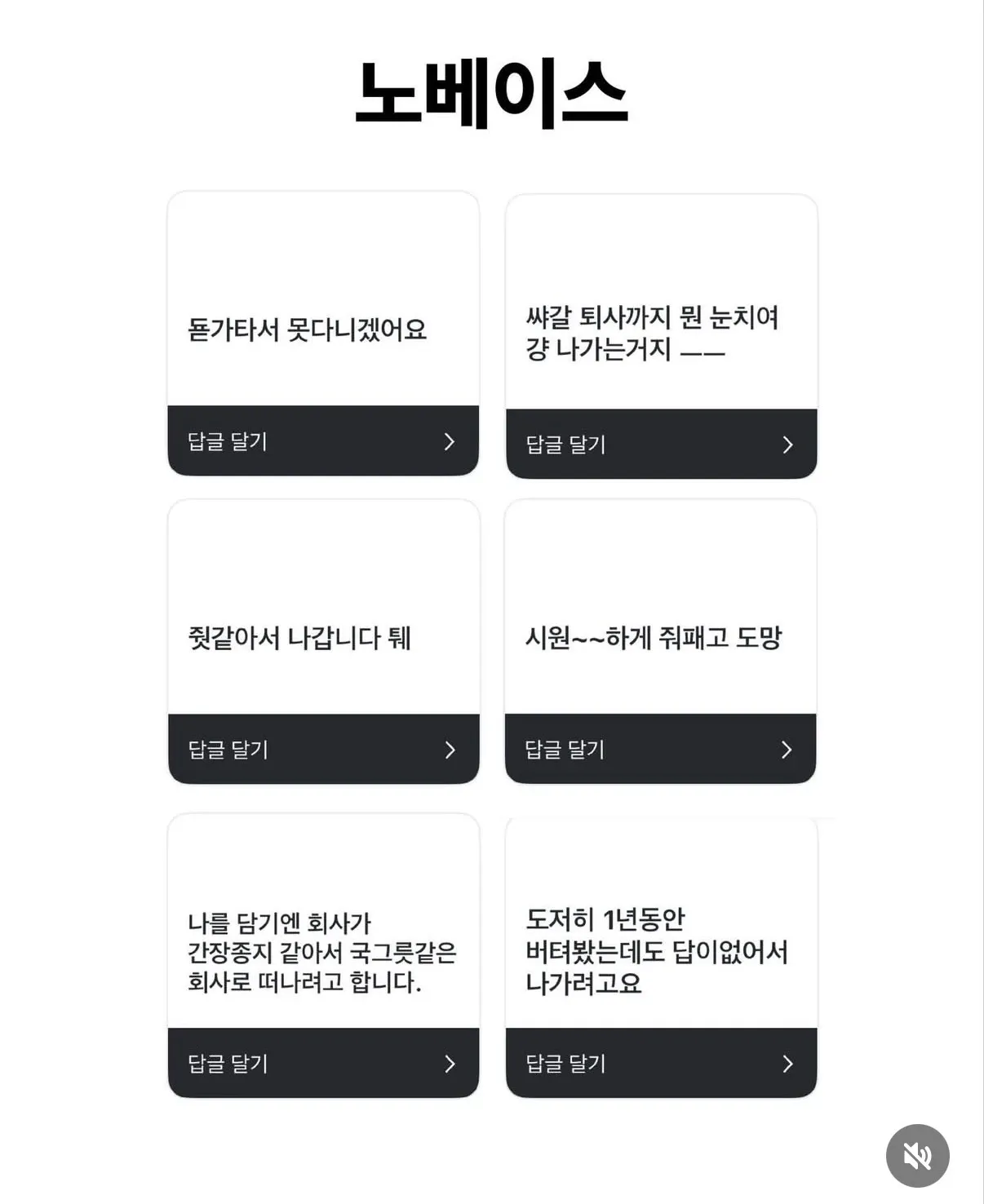Select the chevron on the '줫같아서 나갑니다 퉤' card
This screenshot has height=1204, width=984.
448,750
